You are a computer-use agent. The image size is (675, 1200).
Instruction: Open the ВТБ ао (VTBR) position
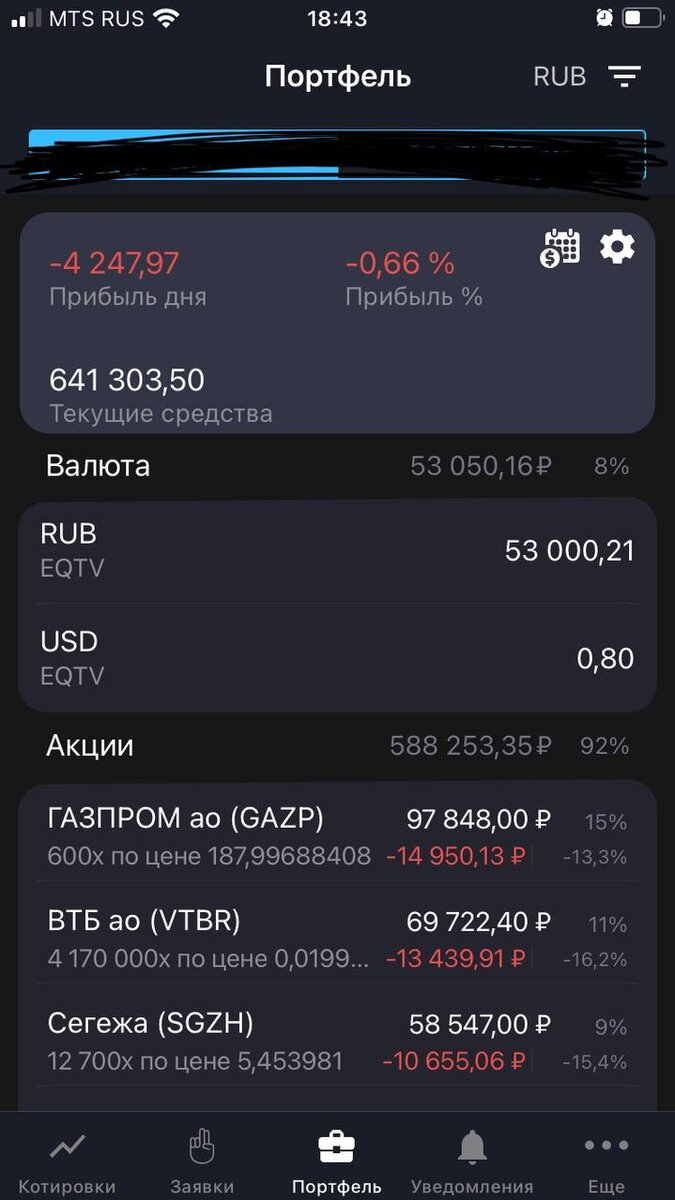[x=337, y=938]
